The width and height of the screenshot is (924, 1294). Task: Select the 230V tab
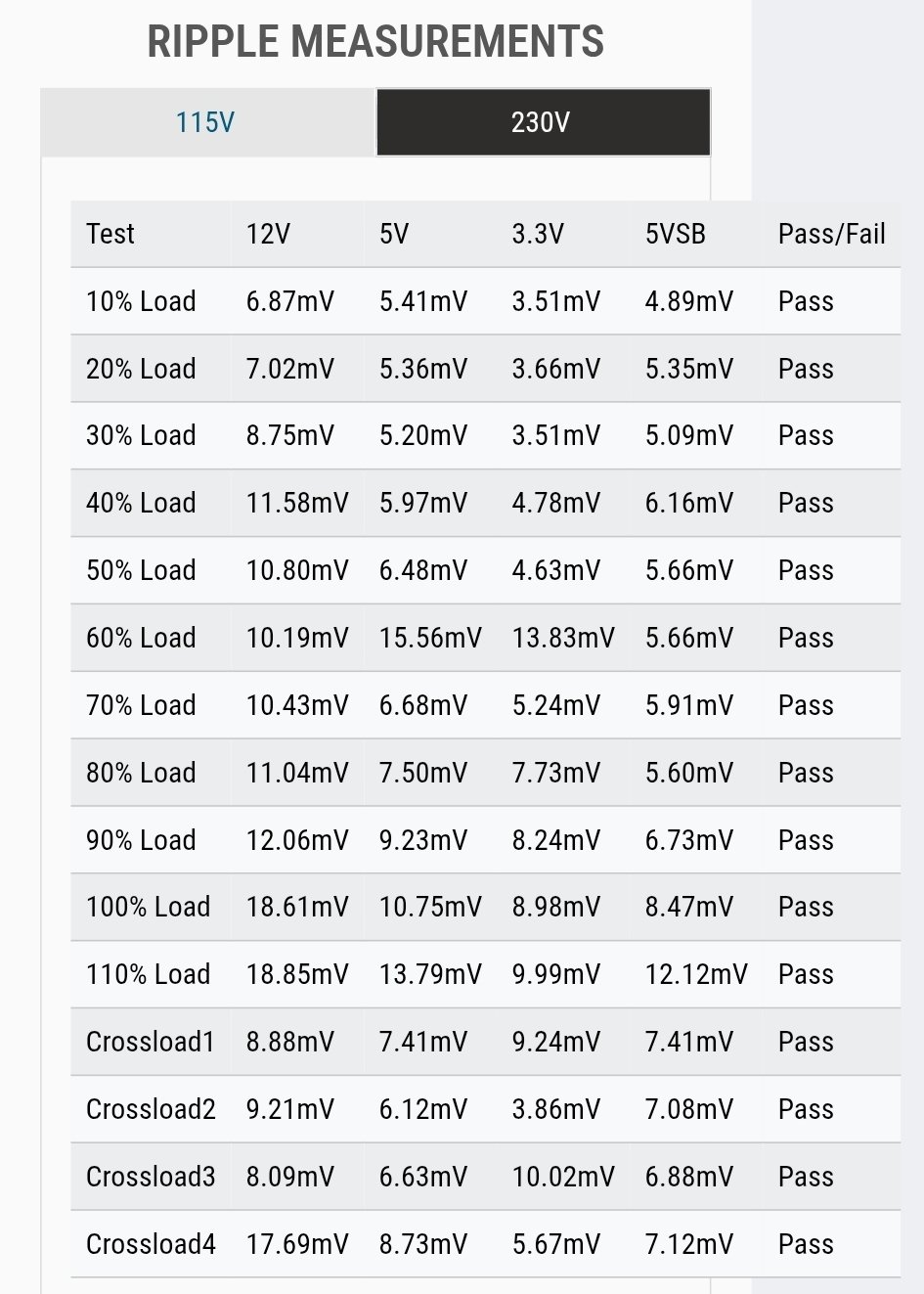(543, 122)
